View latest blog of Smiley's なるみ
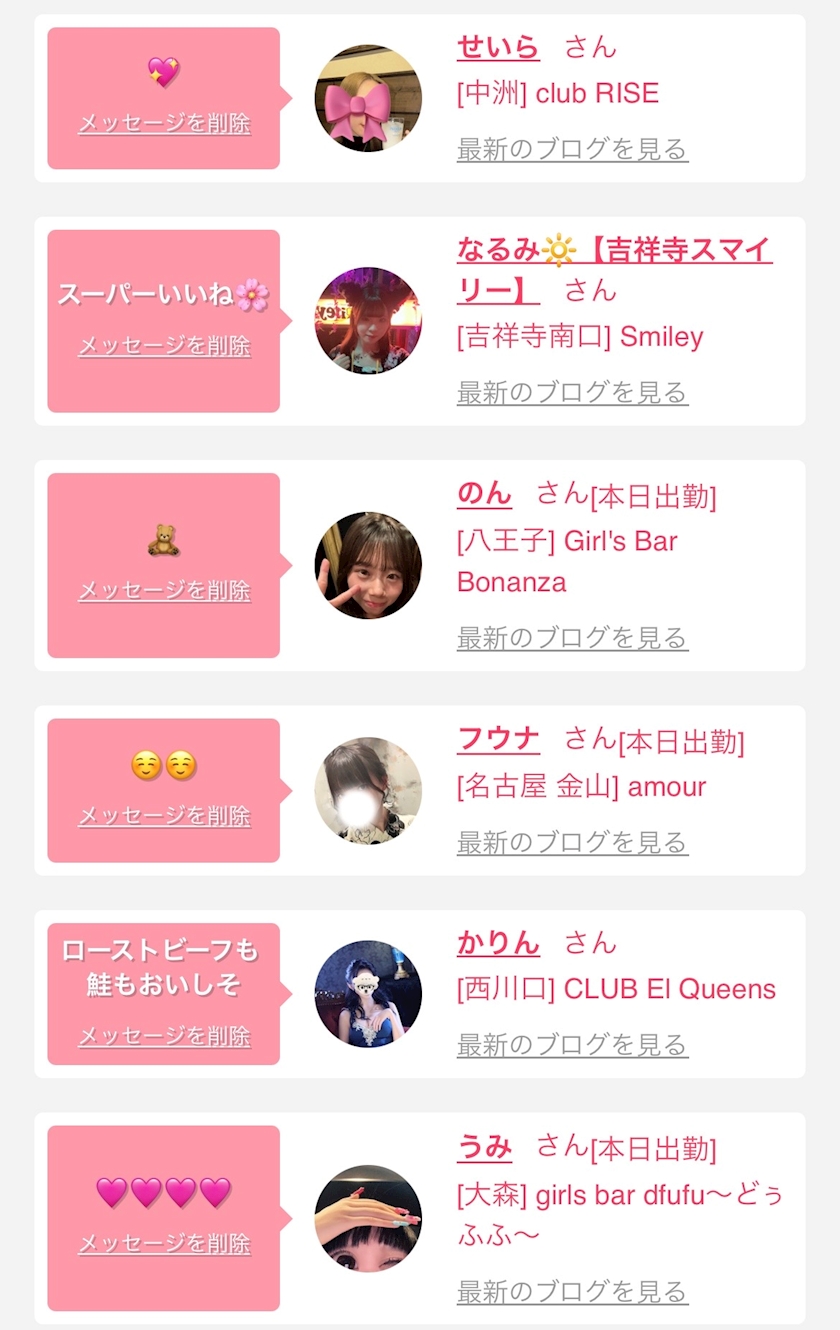The width and height of the screenshot is (840, 1330). pyautogui.click(x=572, y=392)
